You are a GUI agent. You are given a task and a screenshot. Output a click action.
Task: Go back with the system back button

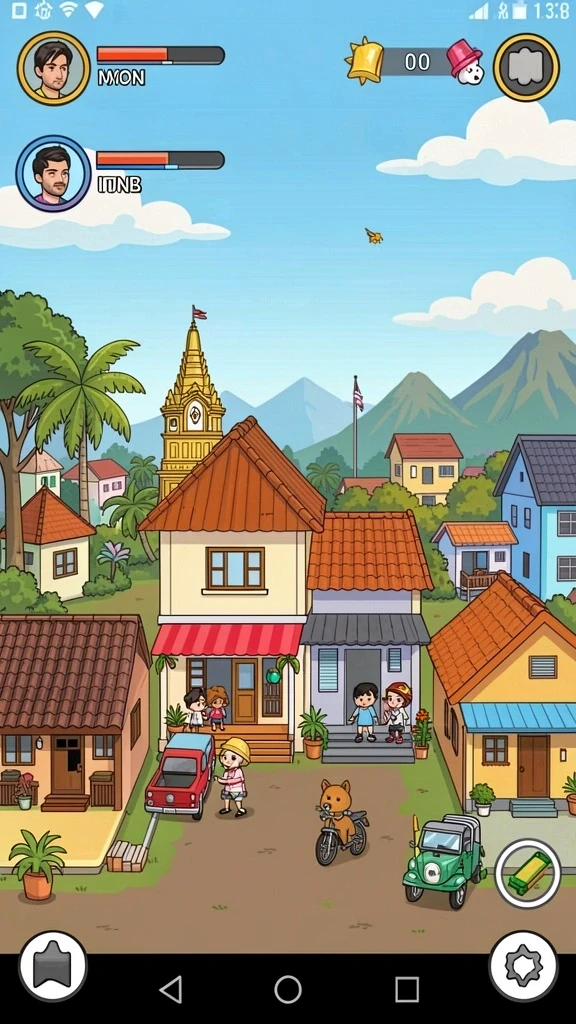click(171, 989)
